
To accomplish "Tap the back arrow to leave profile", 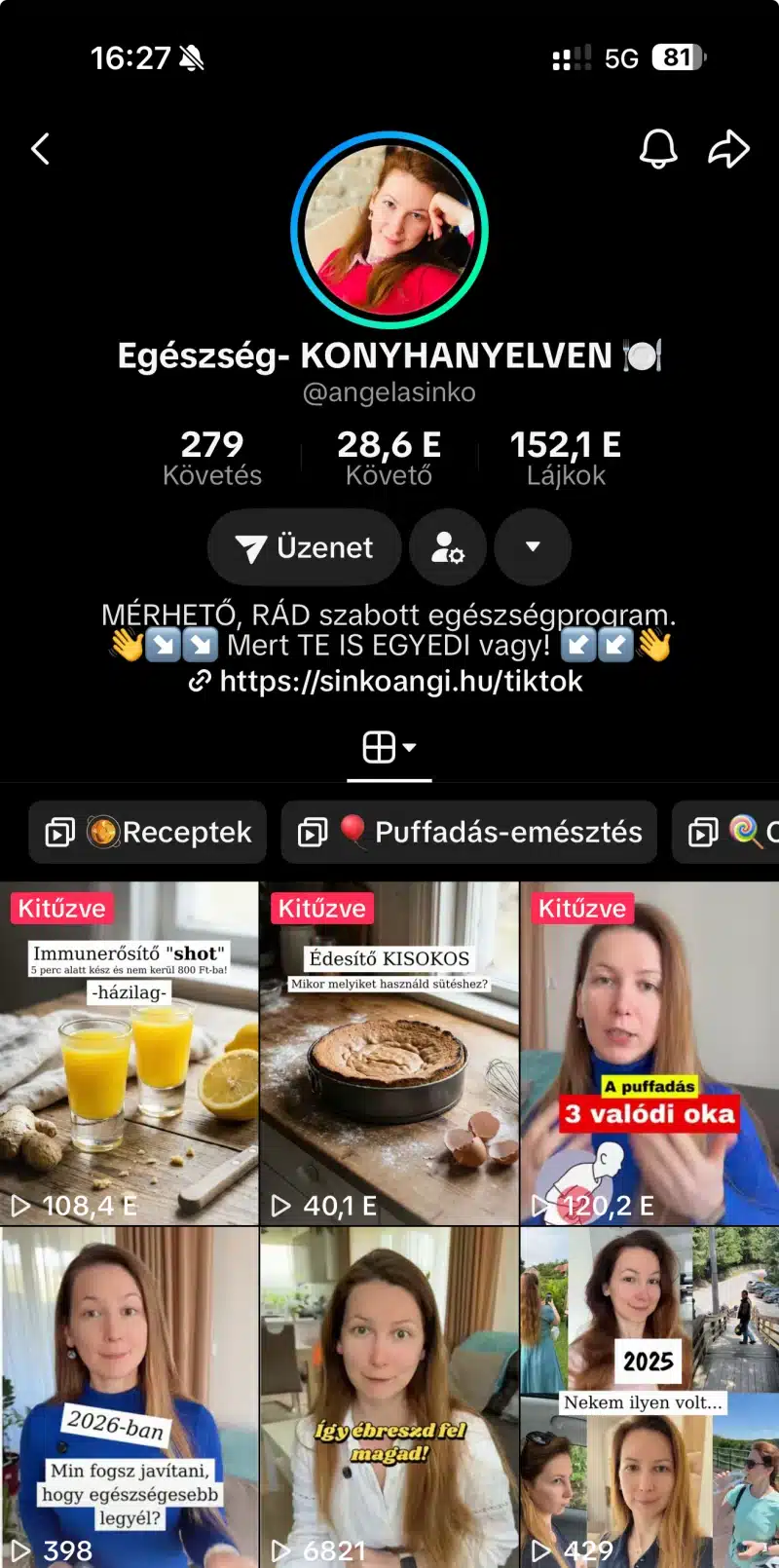I will (x=41, y=148).
